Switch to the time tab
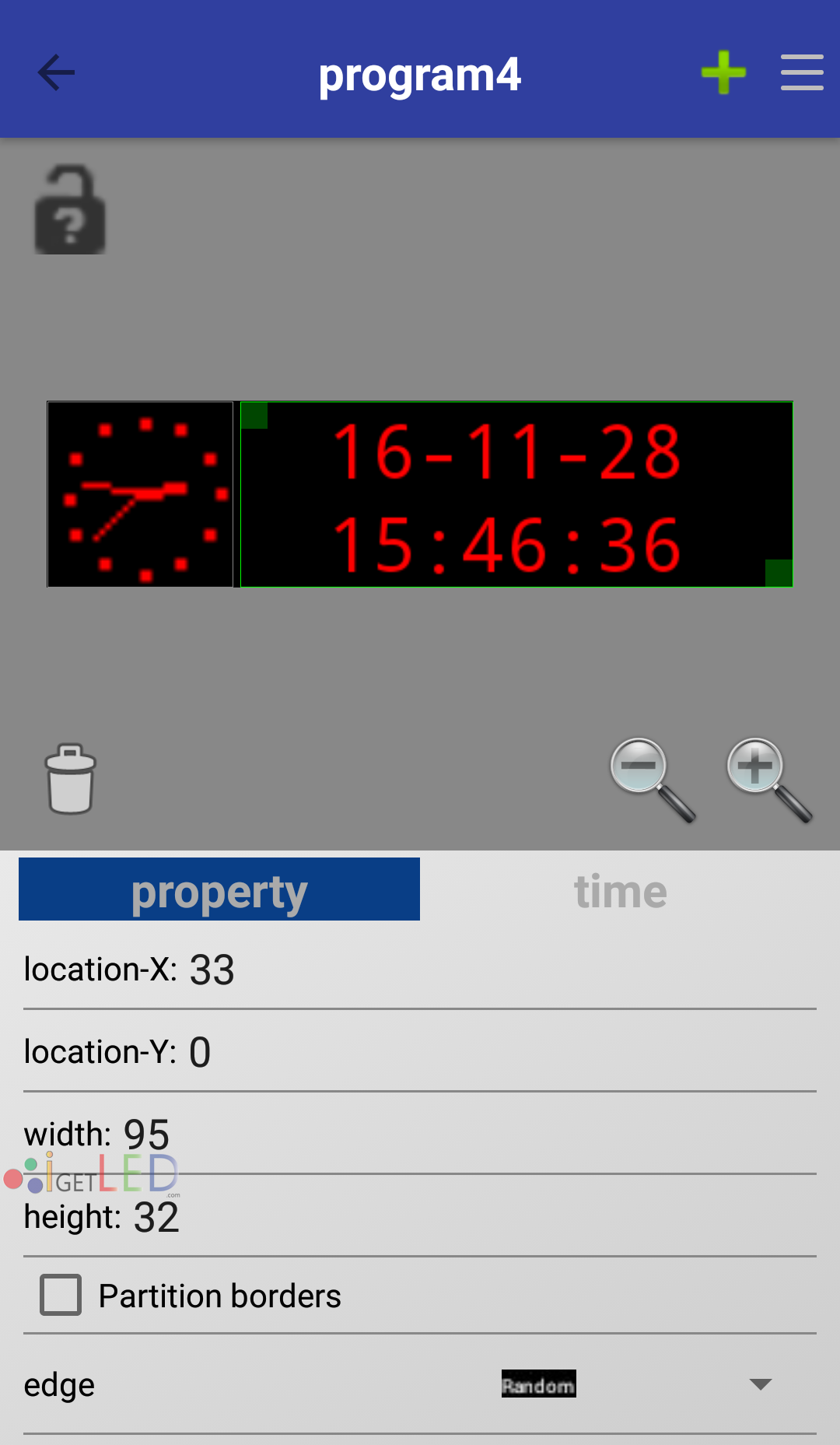Image resolution: width=840 pixels, height=1445 pixels. click(621, 889)
